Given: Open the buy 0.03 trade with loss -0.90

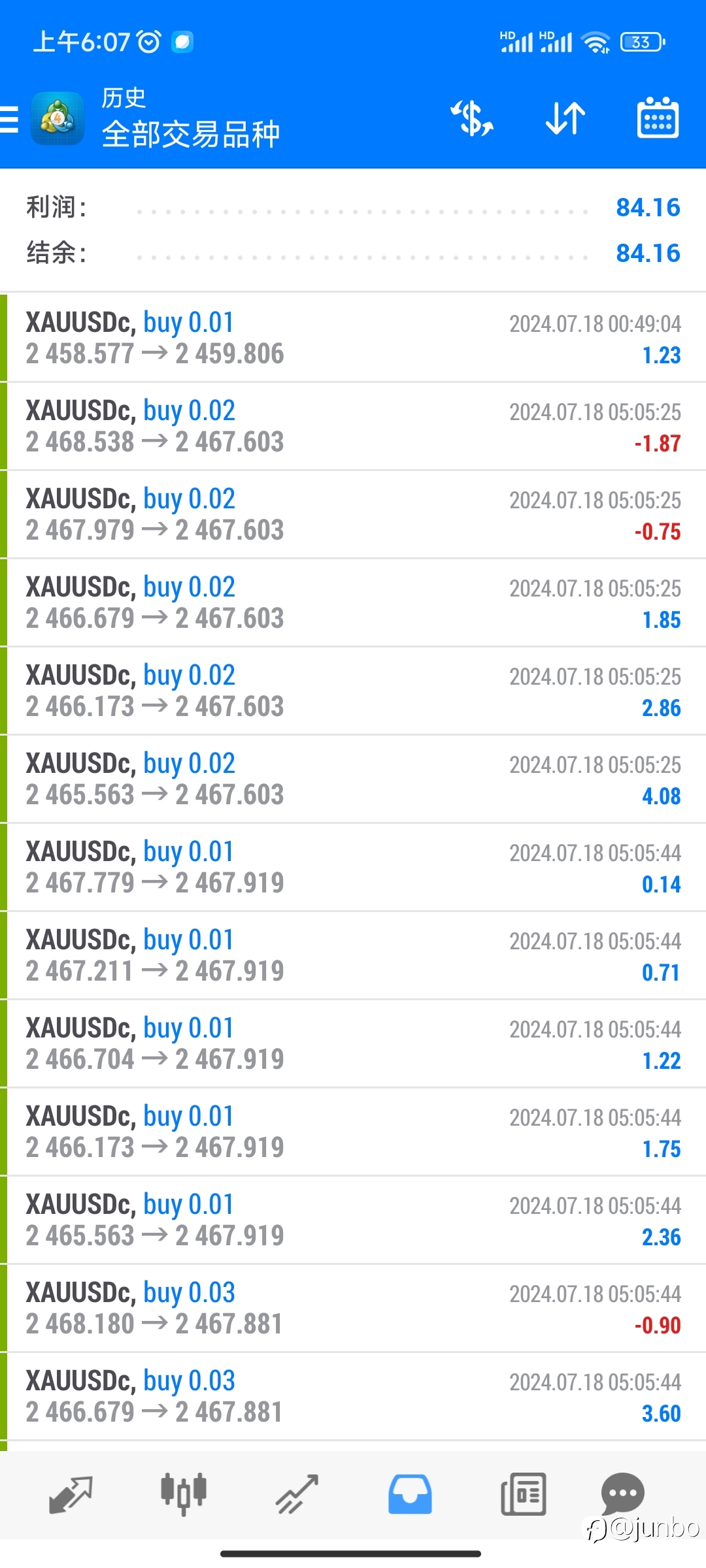Looking at the screenshot, I should click(353, 1308).
